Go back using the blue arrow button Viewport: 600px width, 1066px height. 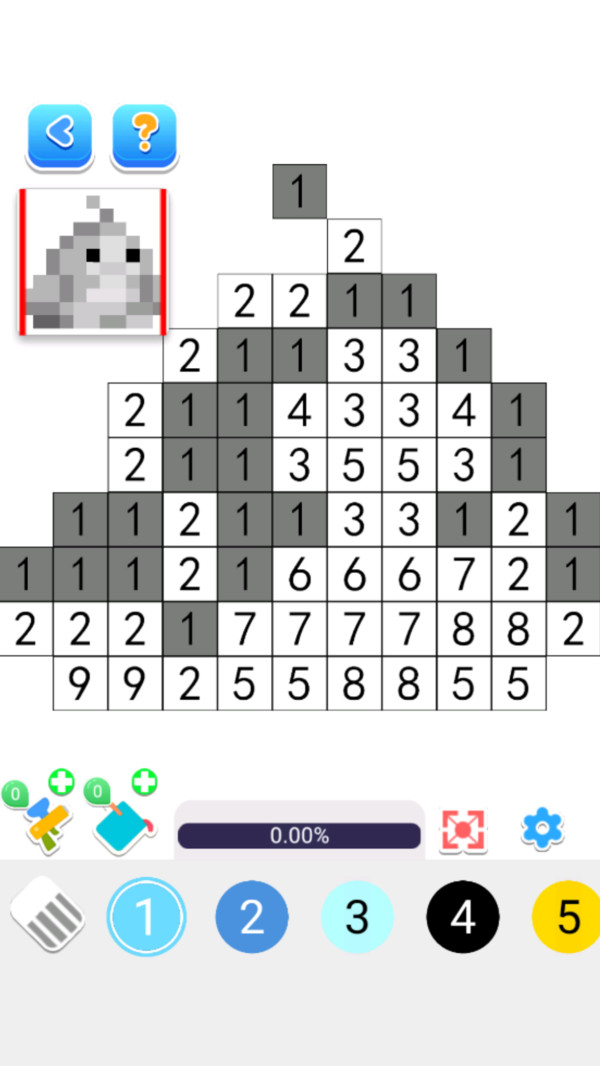(60, 133)
